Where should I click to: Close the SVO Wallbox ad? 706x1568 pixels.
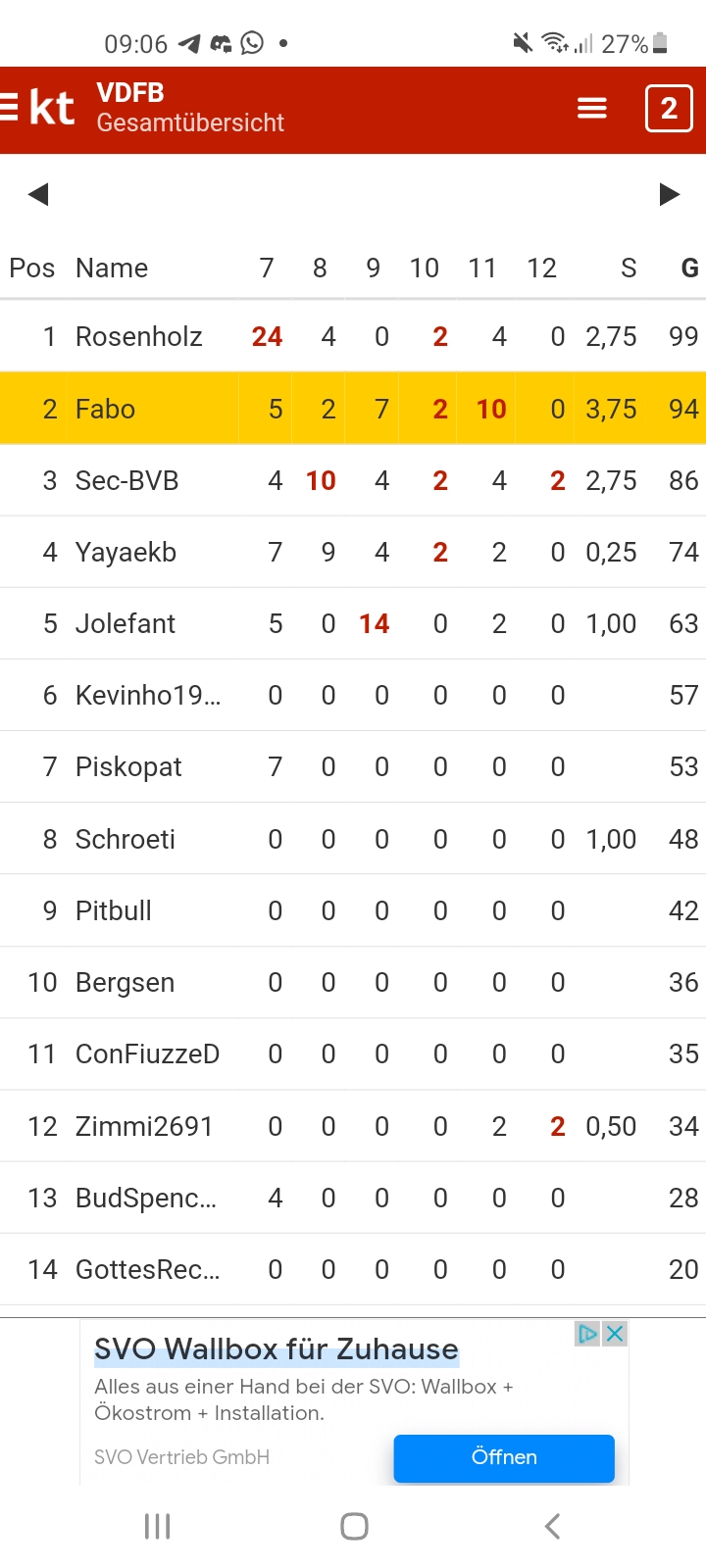tap(615, 1334)
